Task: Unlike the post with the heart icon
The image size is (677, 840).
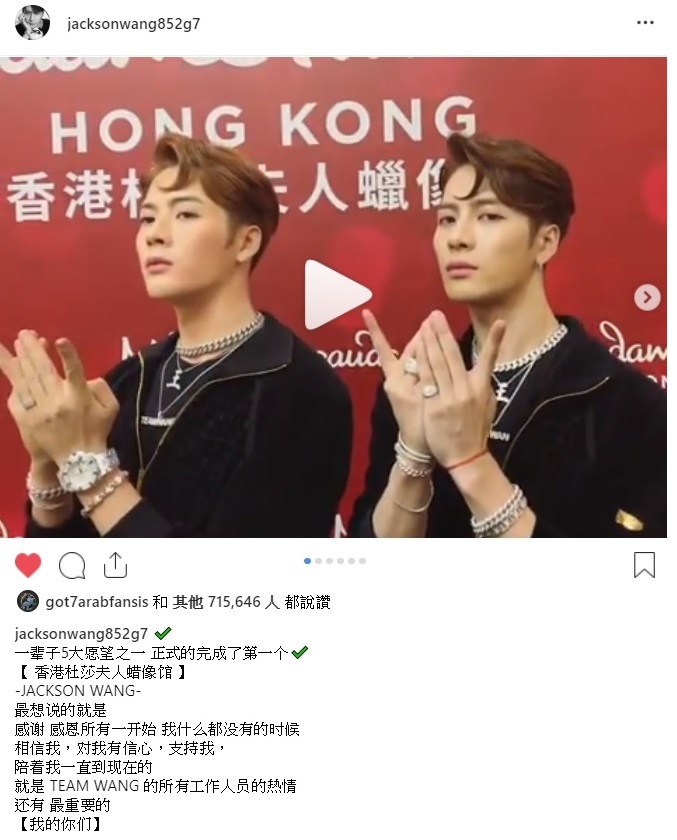Action: point(28,566)
